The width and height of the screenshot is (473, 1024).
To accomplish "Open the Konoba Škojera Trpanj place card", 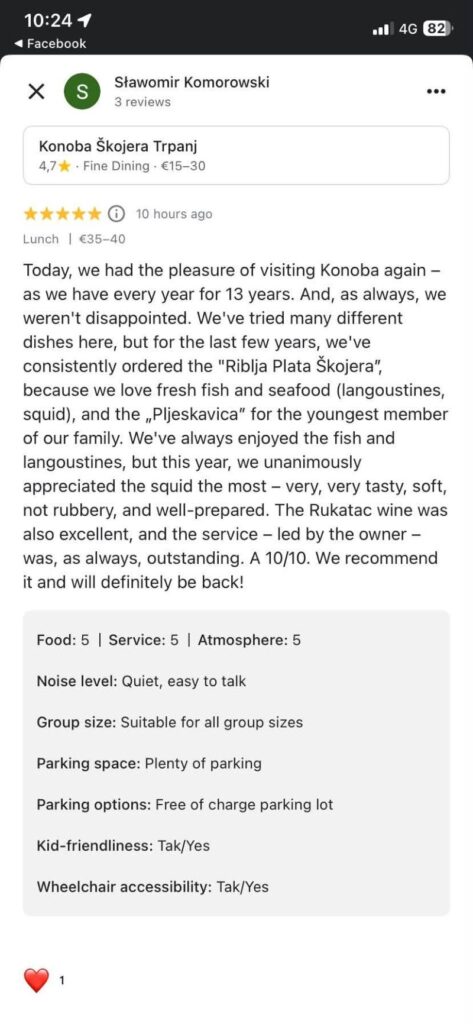I will point(236,155).
